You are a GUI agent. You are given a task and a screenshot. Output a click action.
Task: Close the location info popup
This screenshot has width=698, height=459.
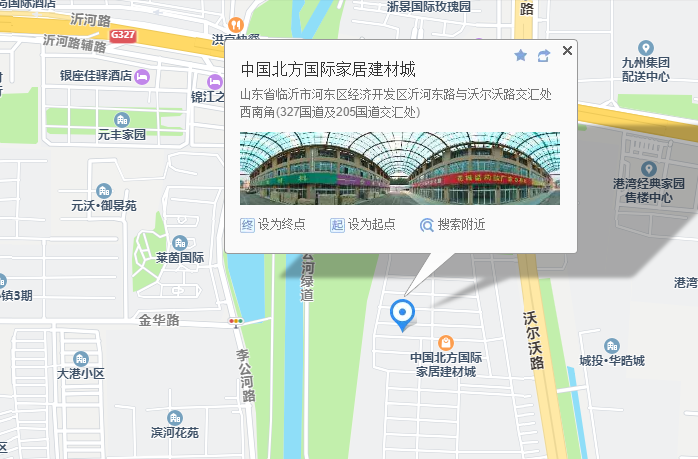(x=568, y=50)
